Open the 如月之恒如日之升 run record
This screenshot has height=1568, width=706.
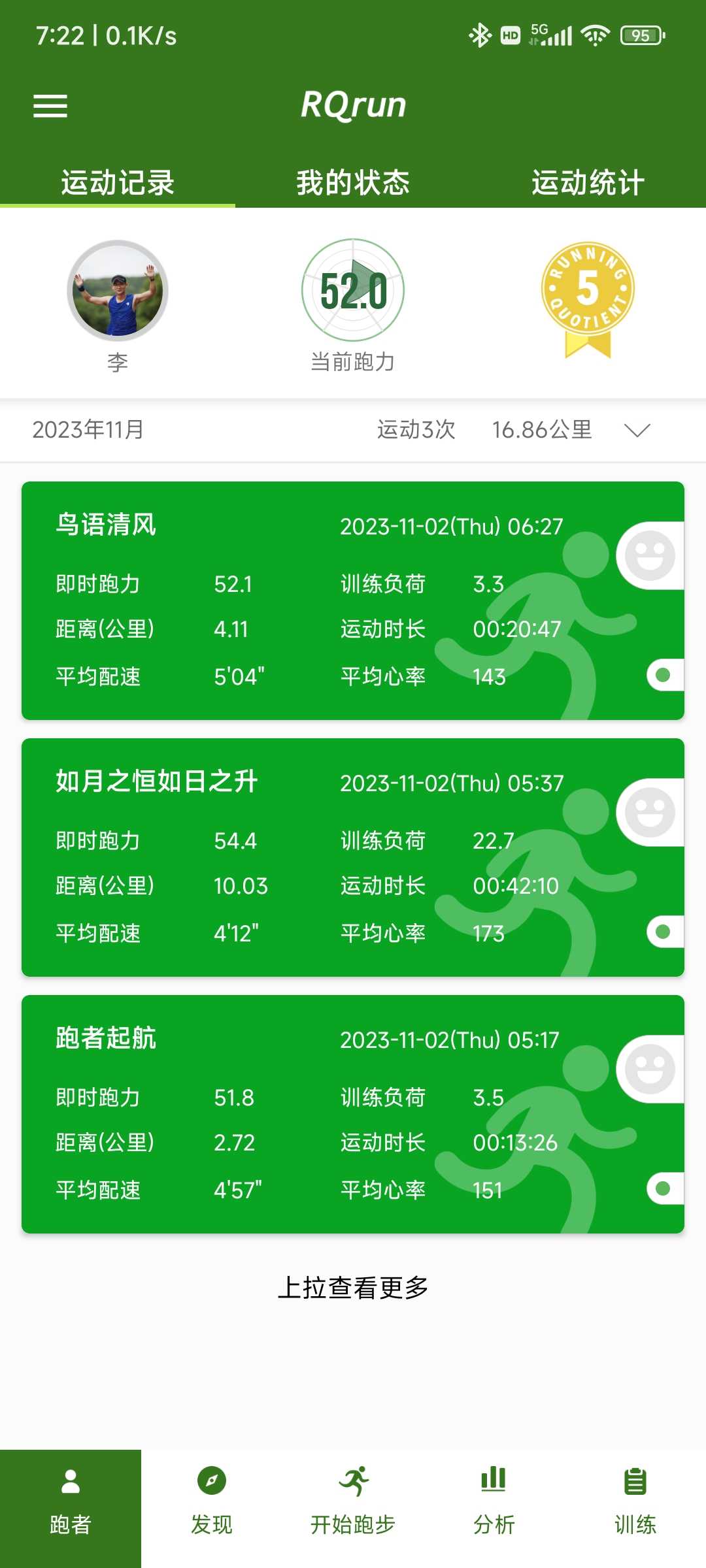point(353,858)
